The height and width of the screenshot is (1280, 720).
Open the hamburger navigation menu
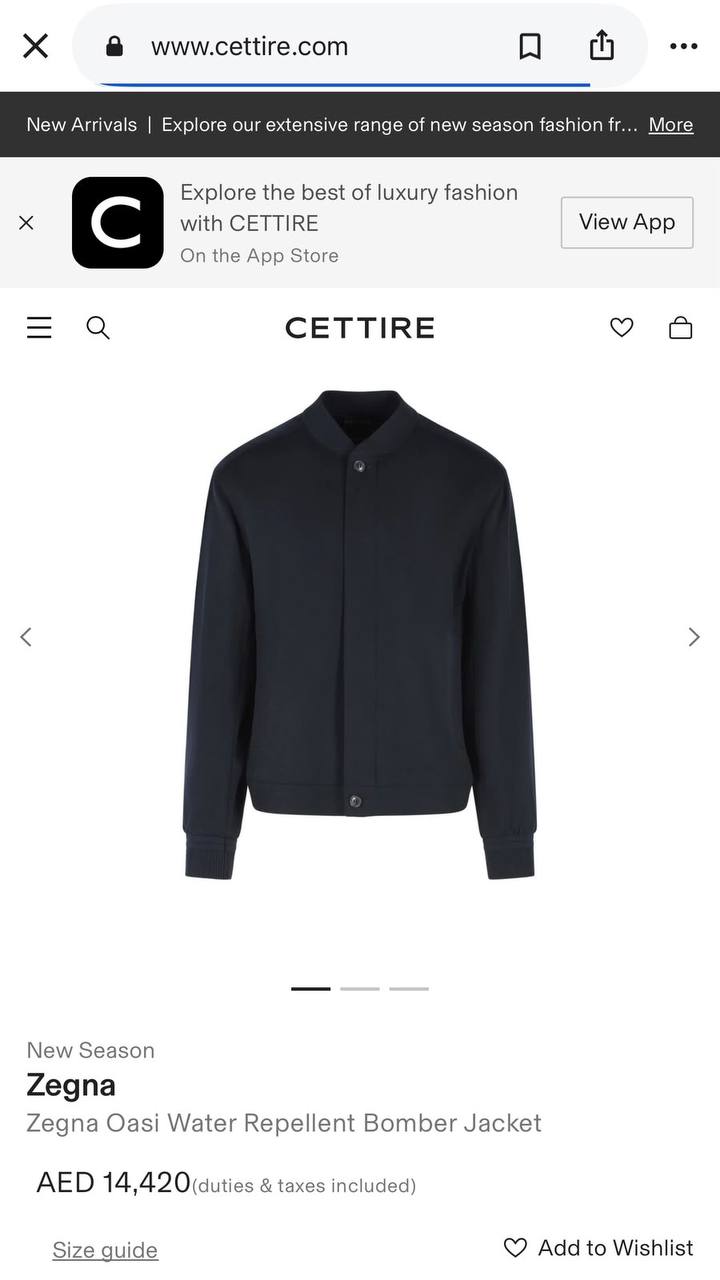click(39, 328)
